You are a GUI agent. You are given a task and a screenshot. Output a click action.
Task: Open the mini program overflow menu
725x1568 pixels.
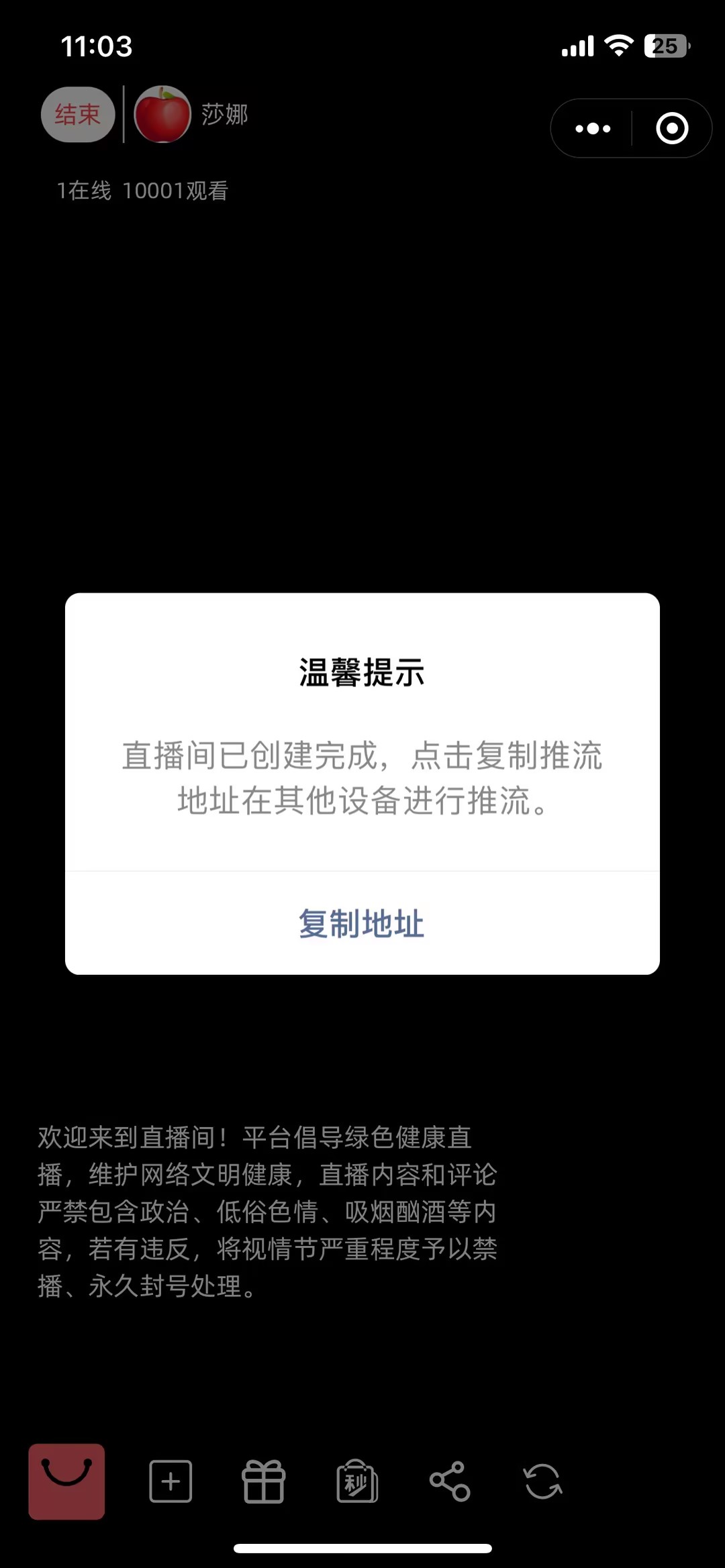click(593, 129)
